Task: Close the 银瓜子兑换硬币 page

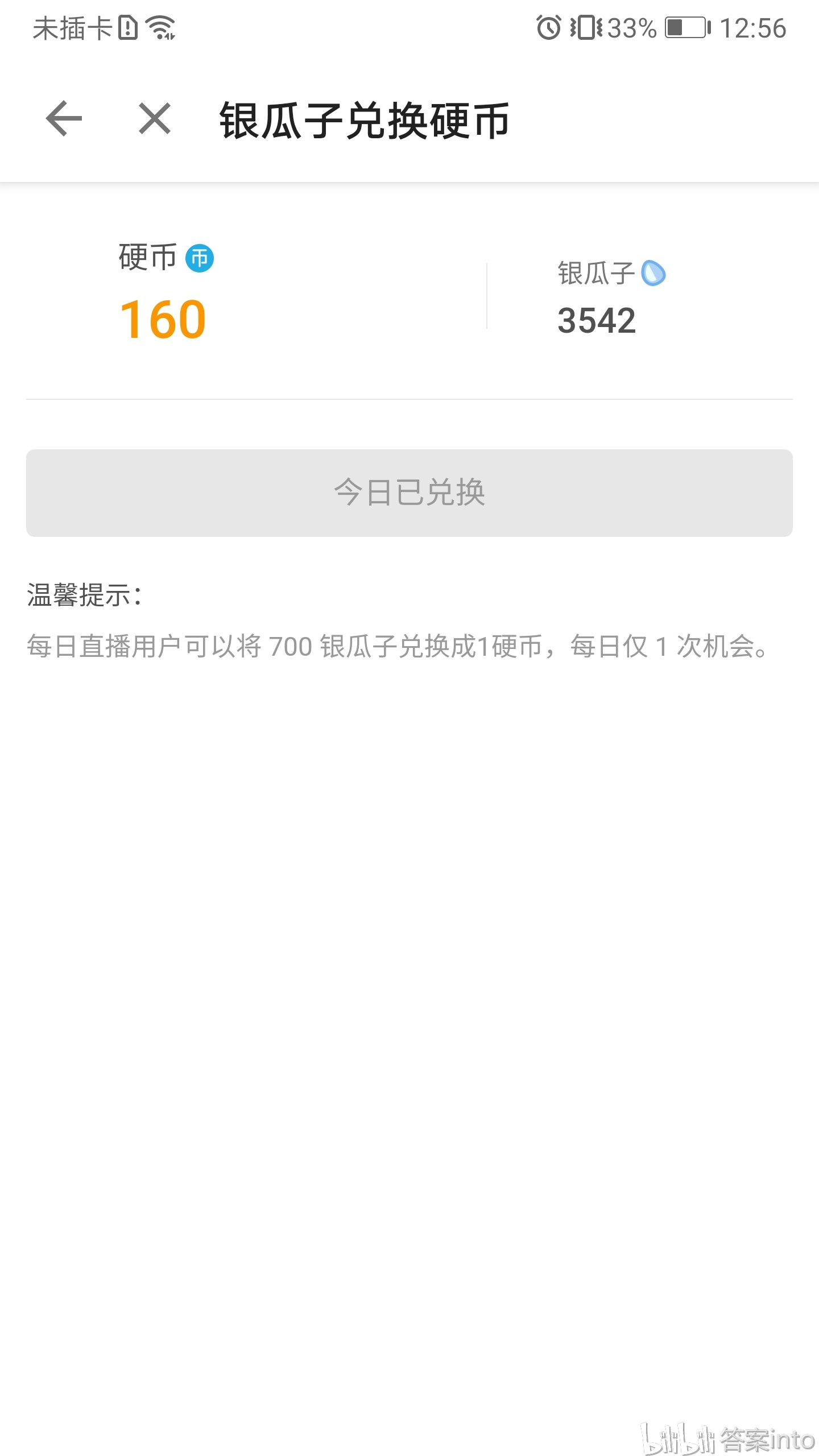Action: [x=155, y=119]
